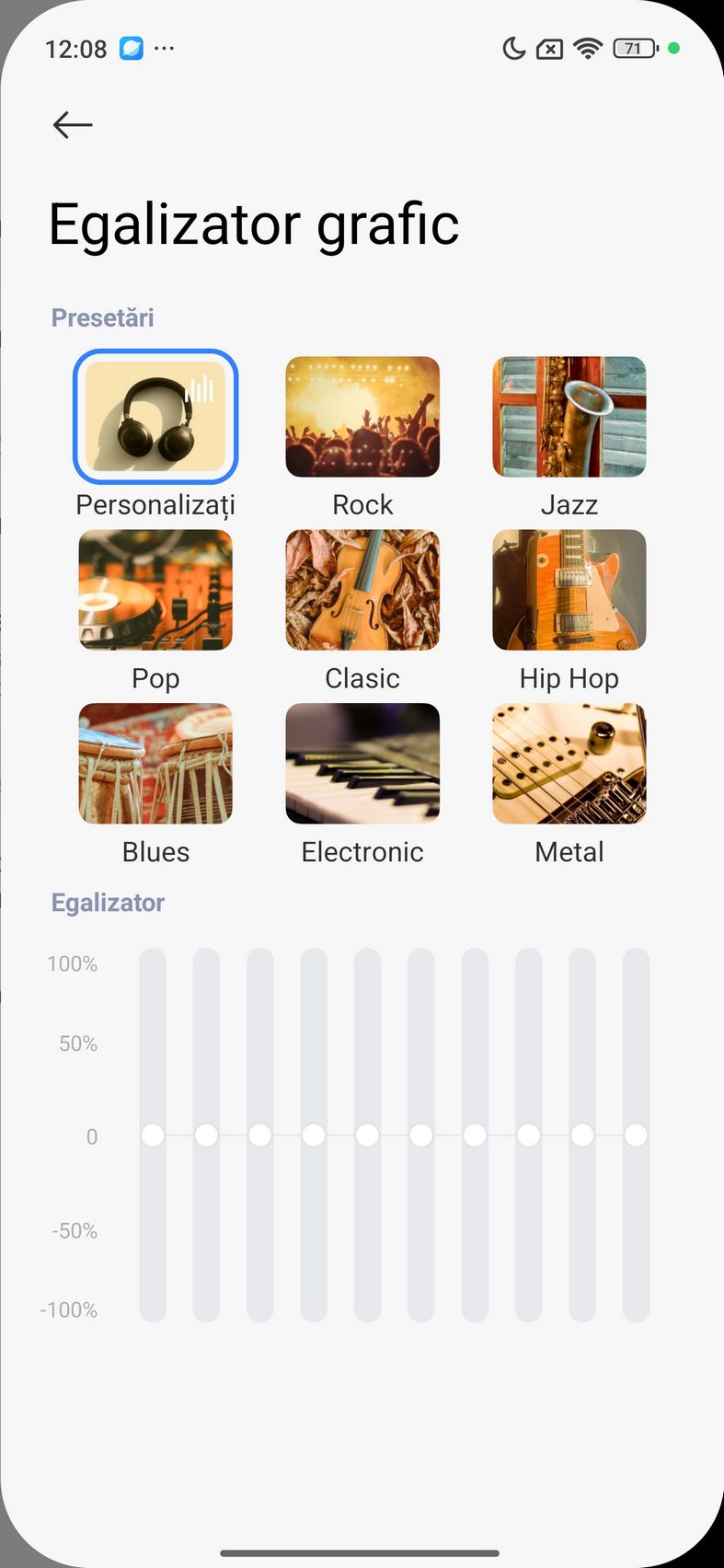This screenshot has width=724, height=1568.
Task: Choose the Rock equalizer preset
Action: (362, 417)
